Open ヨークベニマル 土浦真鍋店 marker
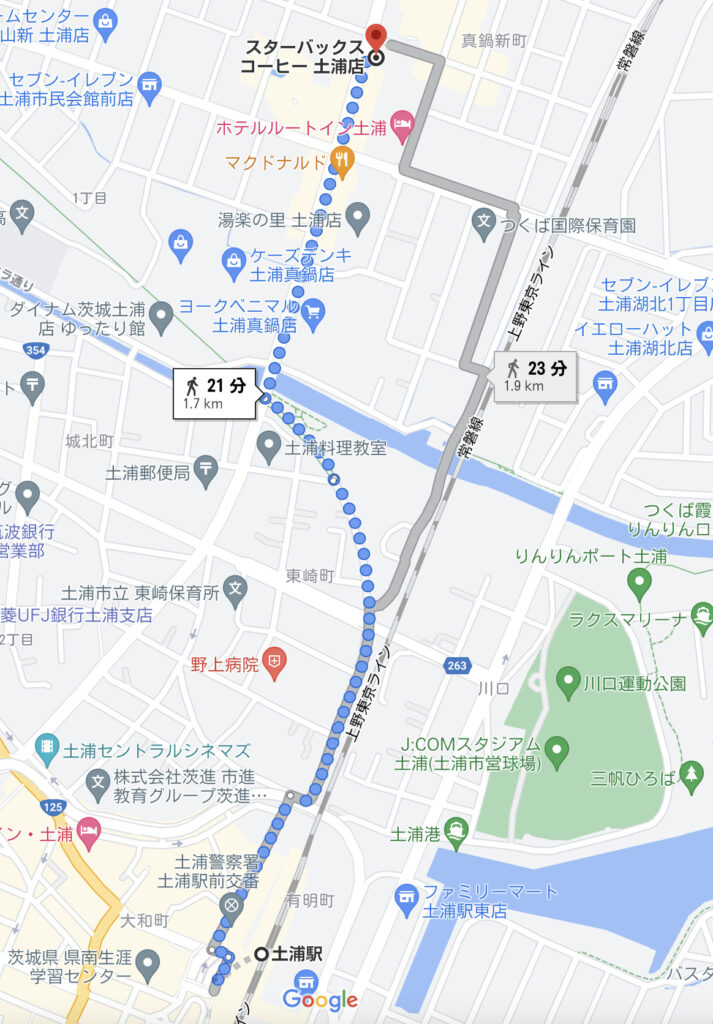Viewport: 713px width, 1024px height. coord(313,311)
